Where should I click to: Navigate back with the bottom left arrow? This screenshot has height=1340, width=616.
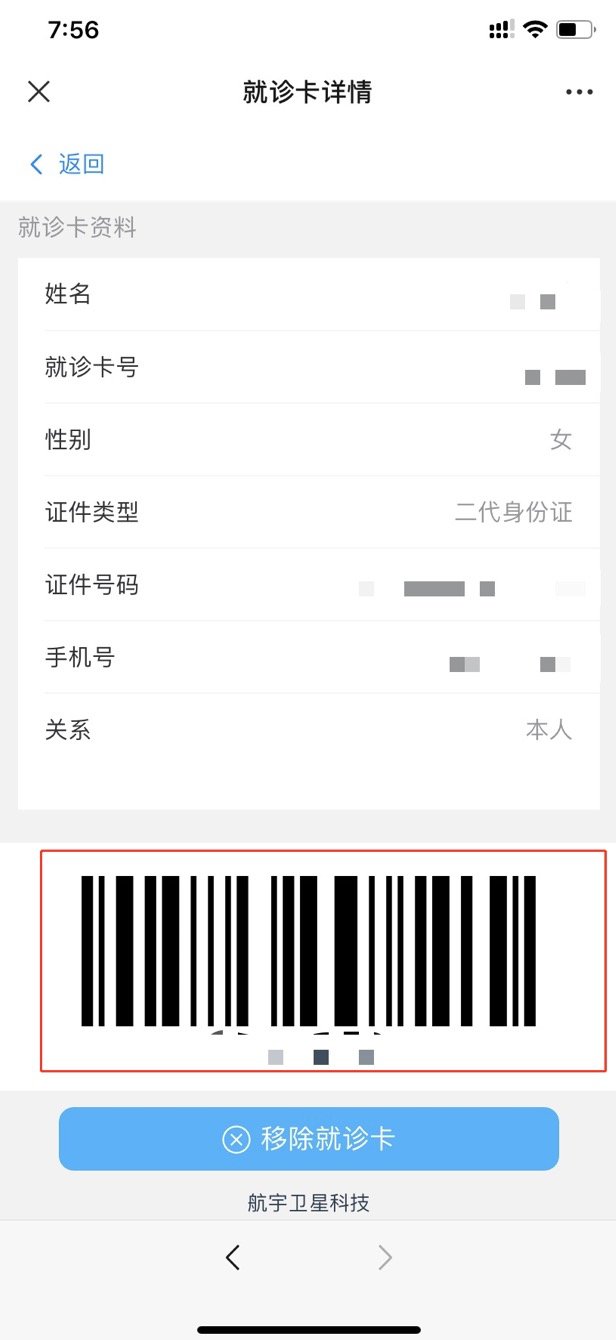pos(233,1258)
